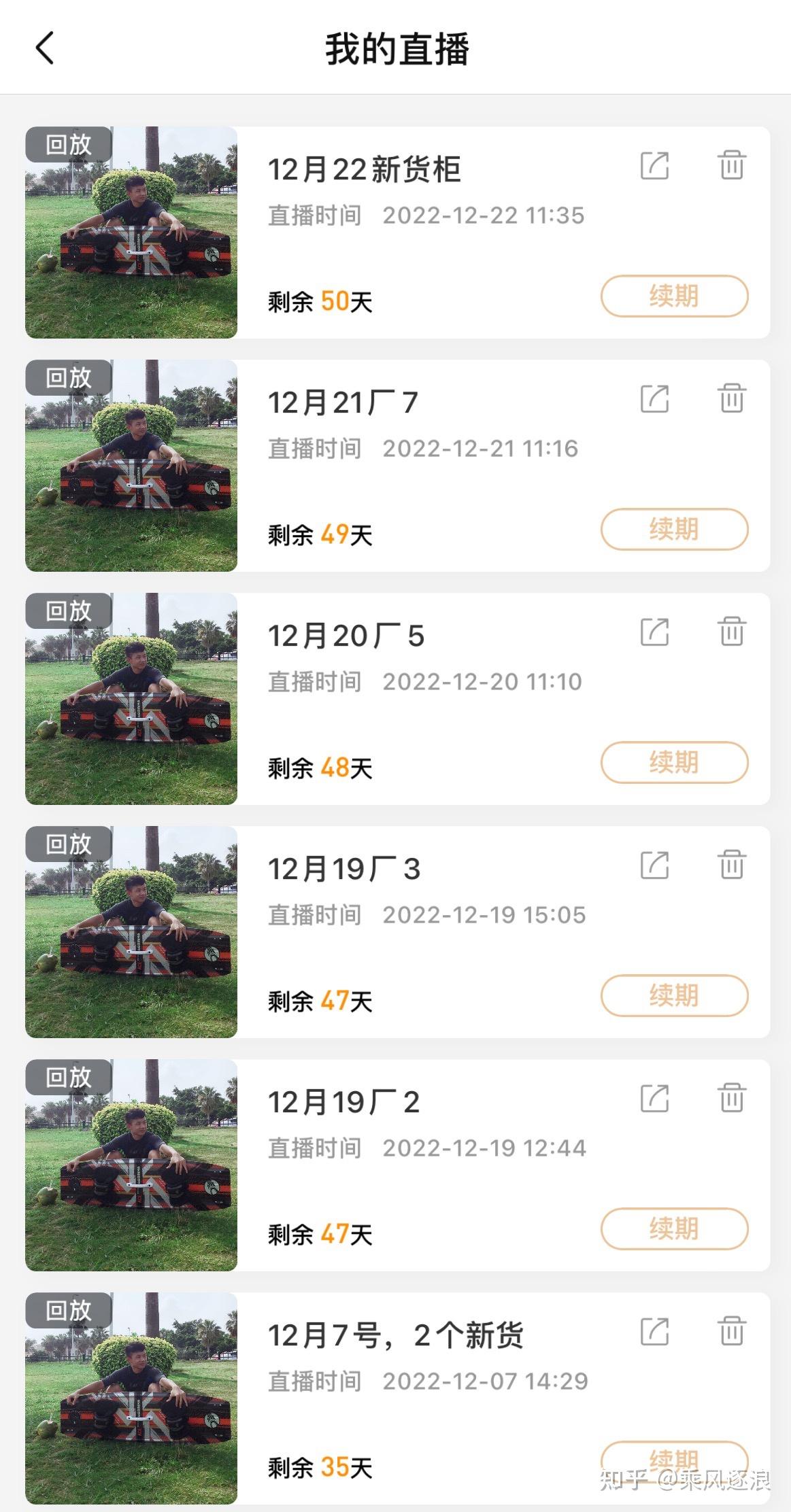Open the 12月20厂5 replay thumbnail
This screenshot has width=791, height=1512.
(x=131, y=699)
